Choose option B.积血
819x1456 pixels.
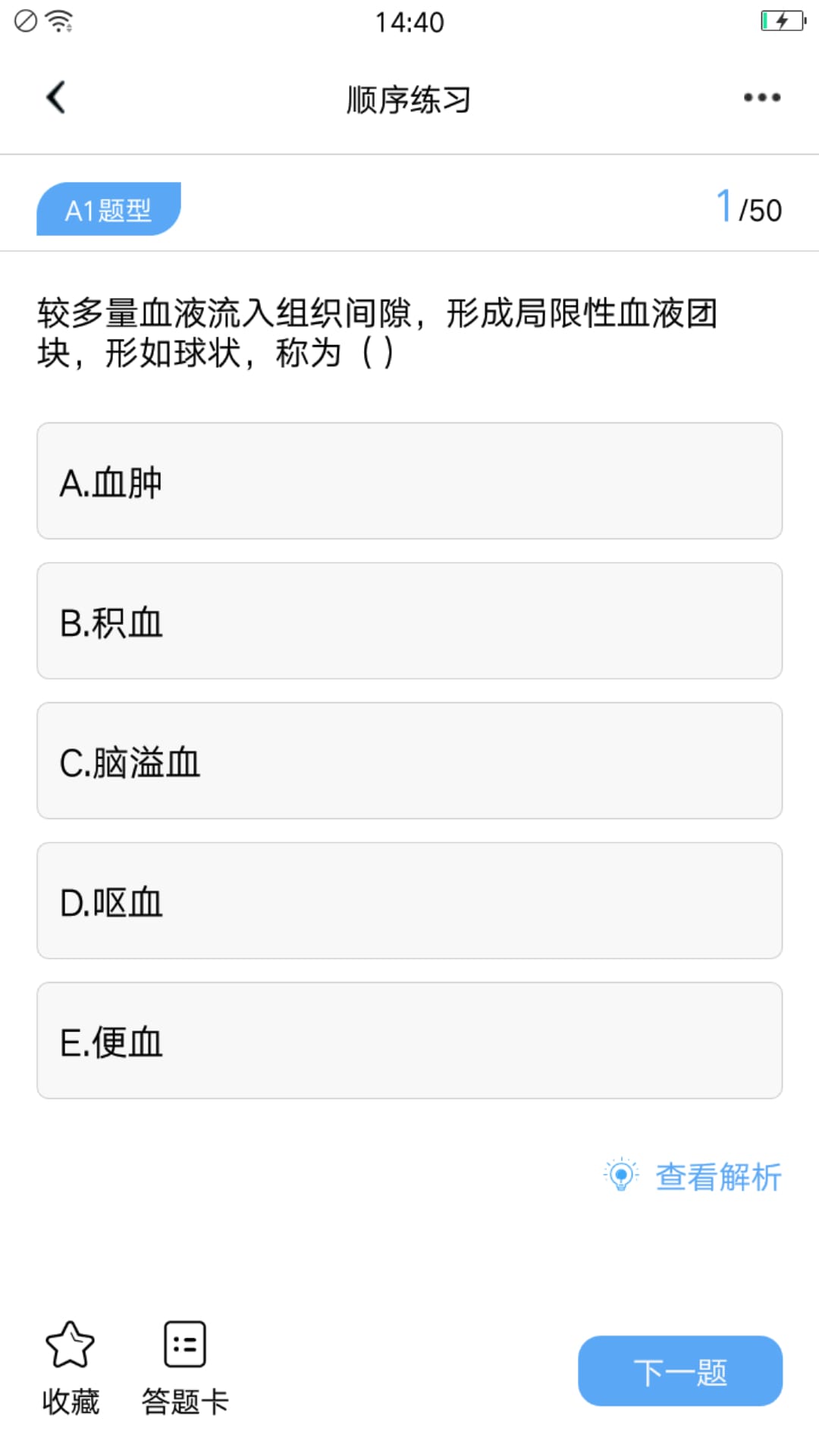tap(409, 621)
